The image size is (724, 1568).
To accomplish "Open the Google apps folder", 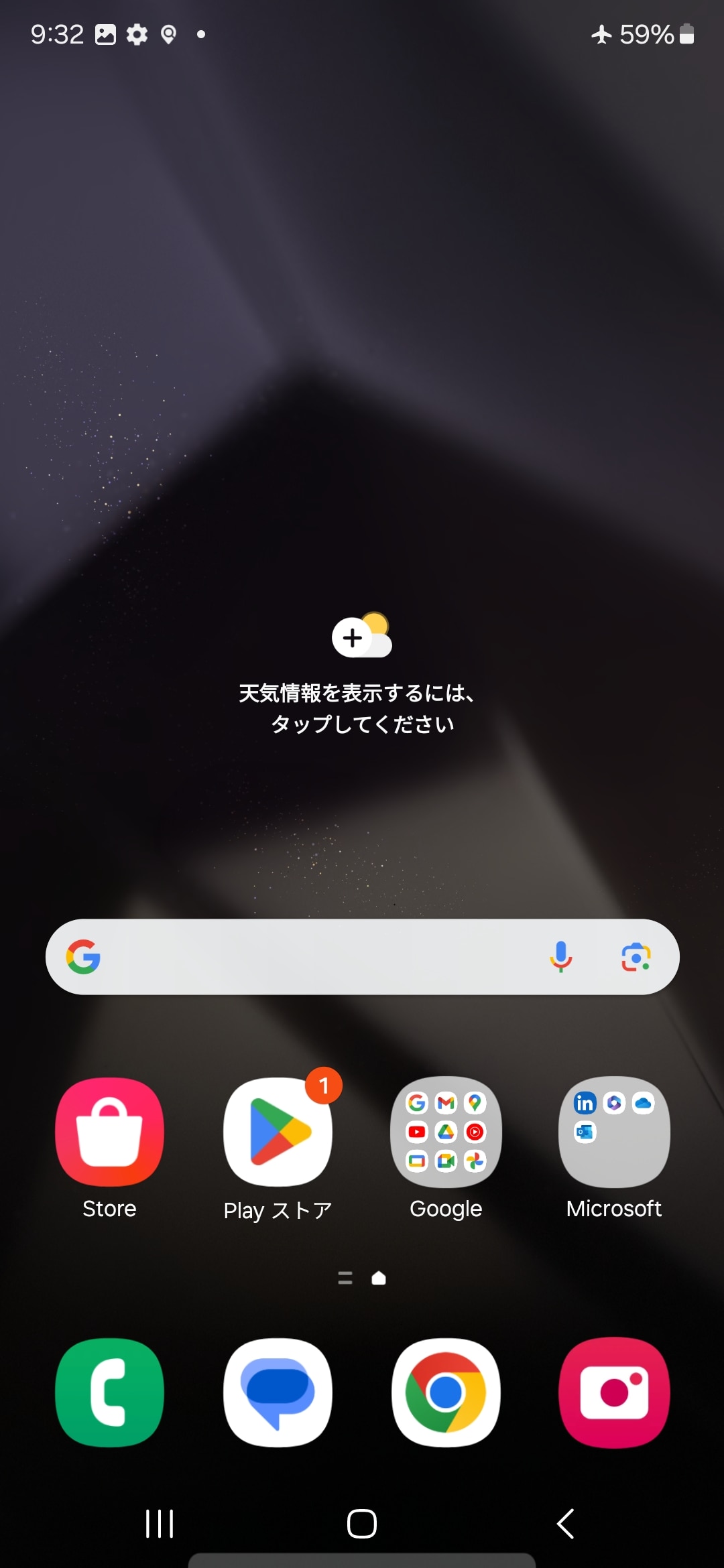I will (446, 1132).
